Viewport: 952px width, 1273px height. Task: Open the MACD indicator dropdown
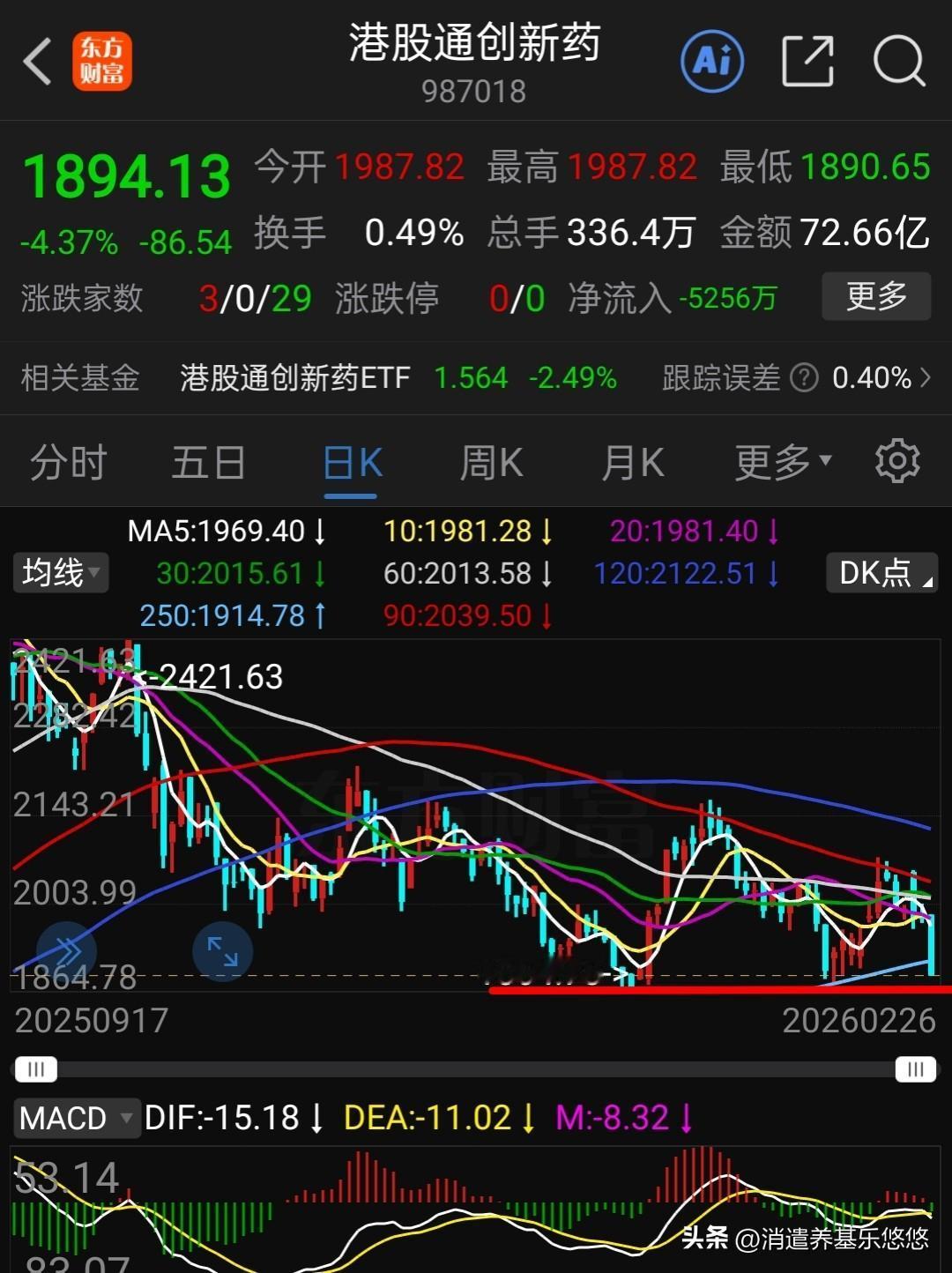75,1117
